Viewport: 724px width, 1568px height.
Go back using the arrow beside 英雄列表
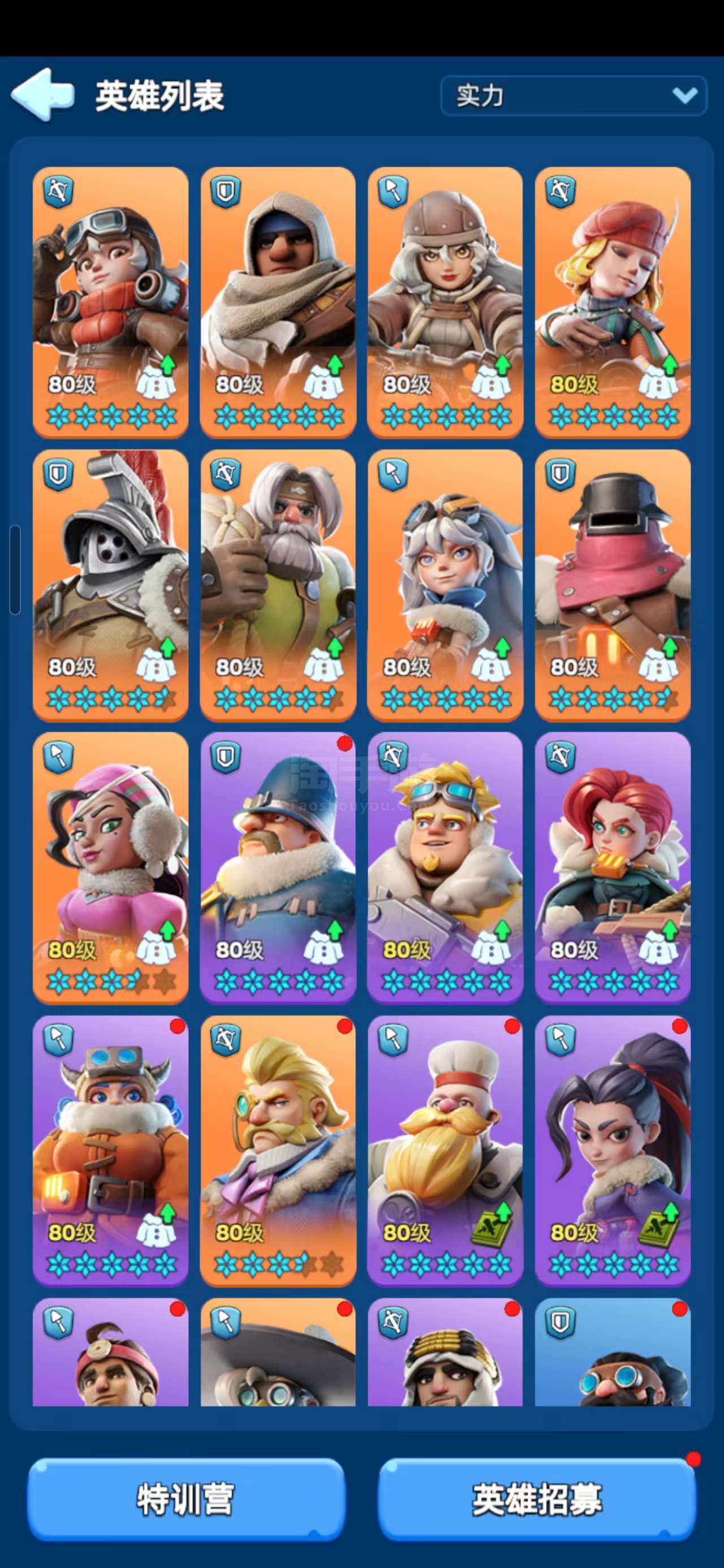(x=42, y=94)
